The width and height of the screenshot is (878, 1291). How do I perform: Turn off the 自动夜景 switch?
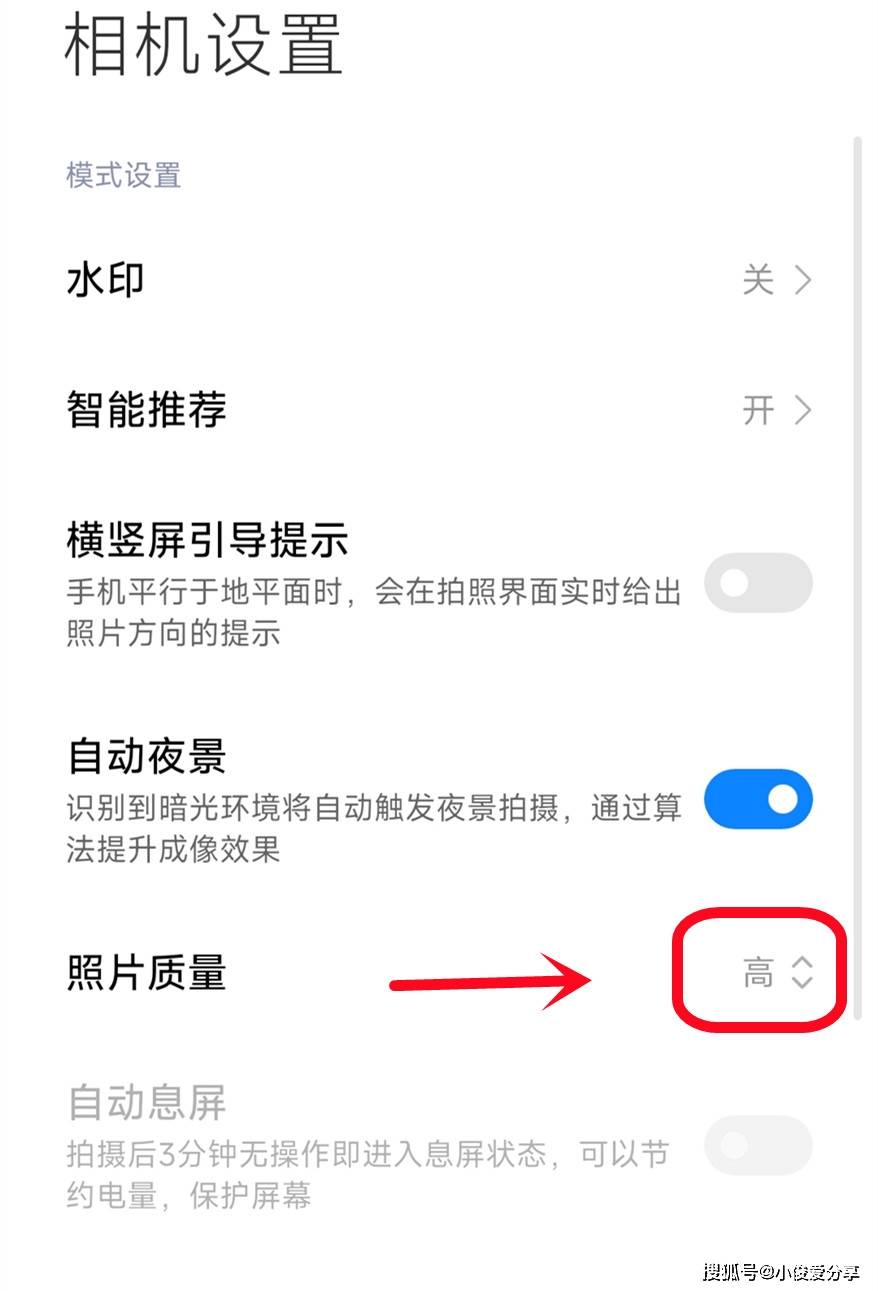pos(758,799)
